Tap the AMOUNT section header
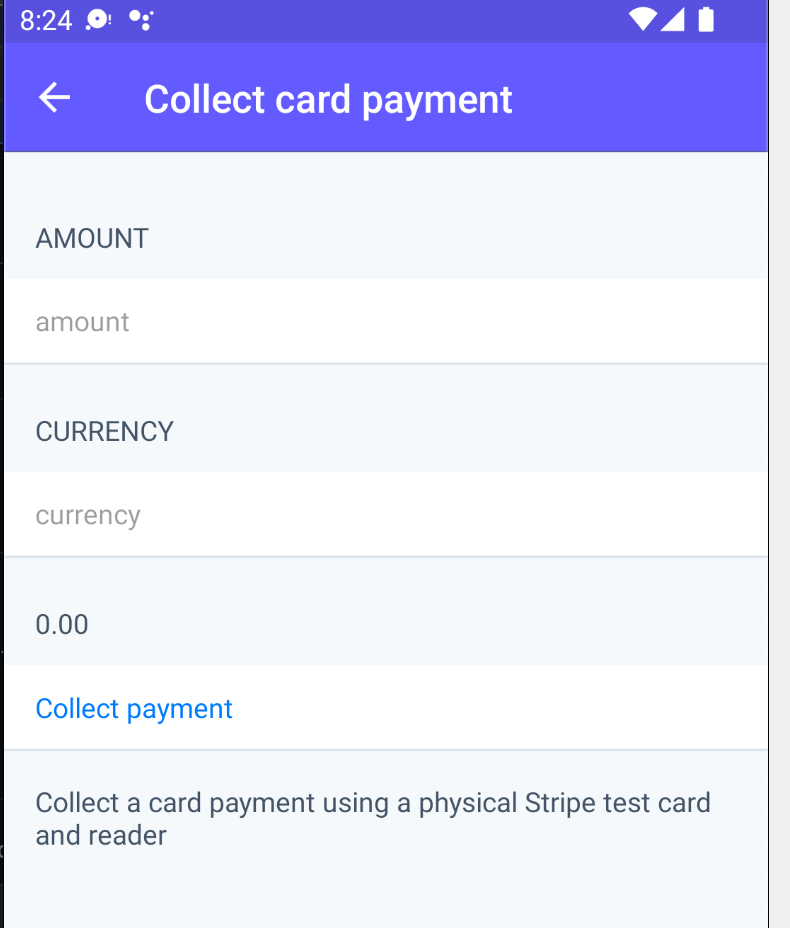This screenshot has height=928, width=790. pos(91,238)
